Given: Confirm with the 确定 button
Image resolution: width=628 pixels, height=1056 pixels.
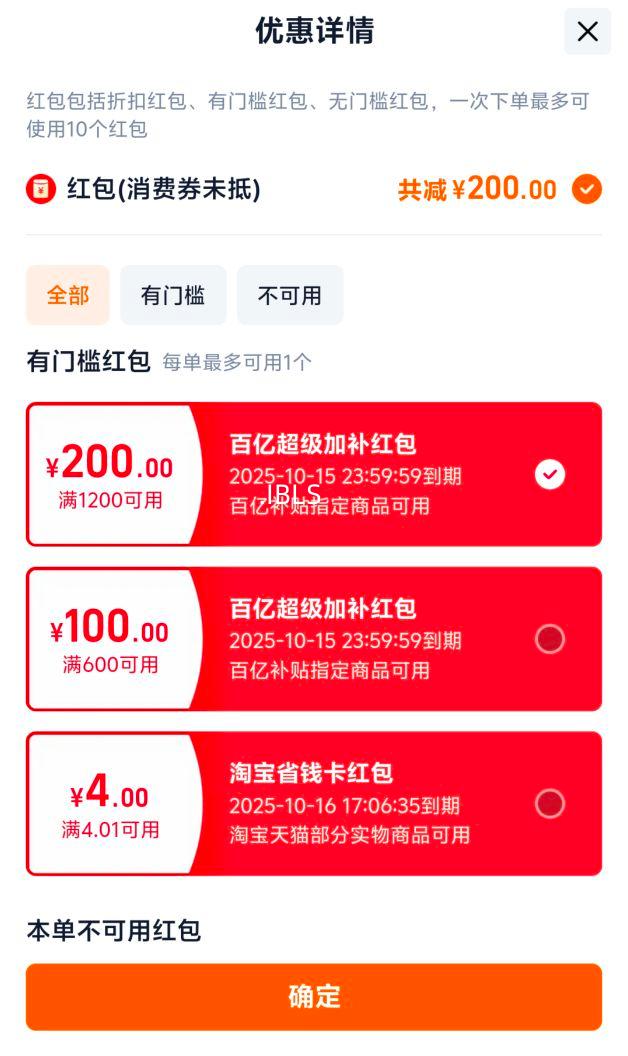Looking at the screenshot, I should pyautogui.click(x=314, y=997).
